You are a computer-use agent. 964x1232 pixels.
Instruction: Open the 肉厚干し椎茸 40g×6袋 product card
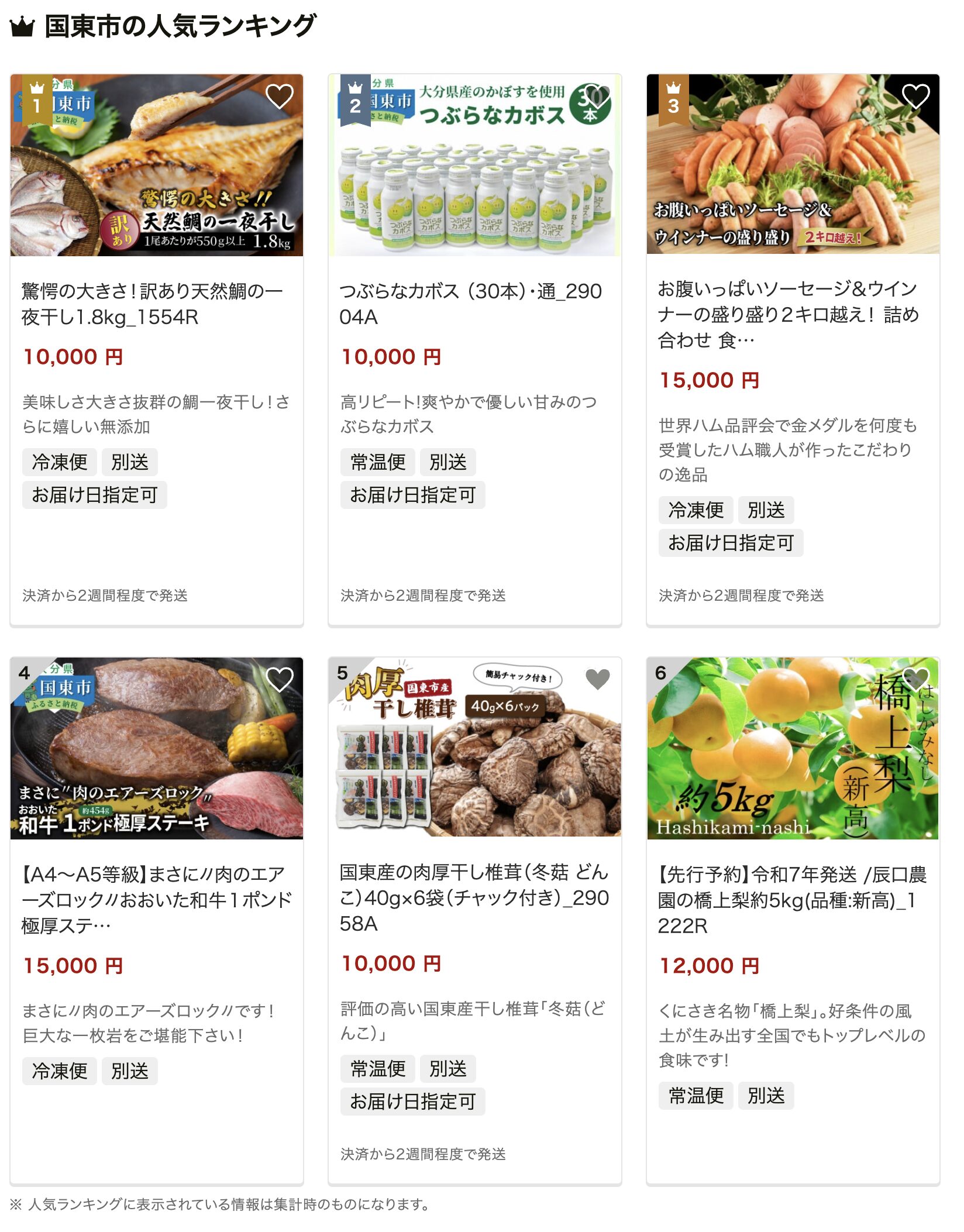474,897
